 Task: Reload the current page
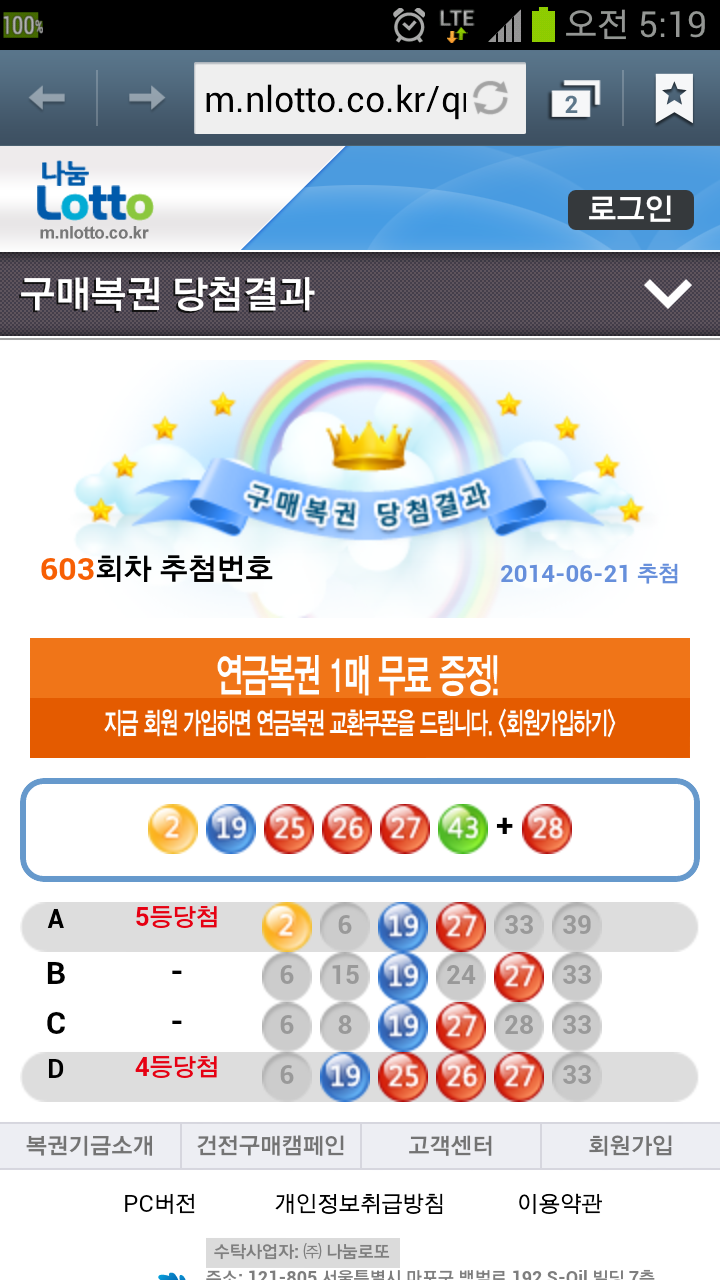(491, 98)
